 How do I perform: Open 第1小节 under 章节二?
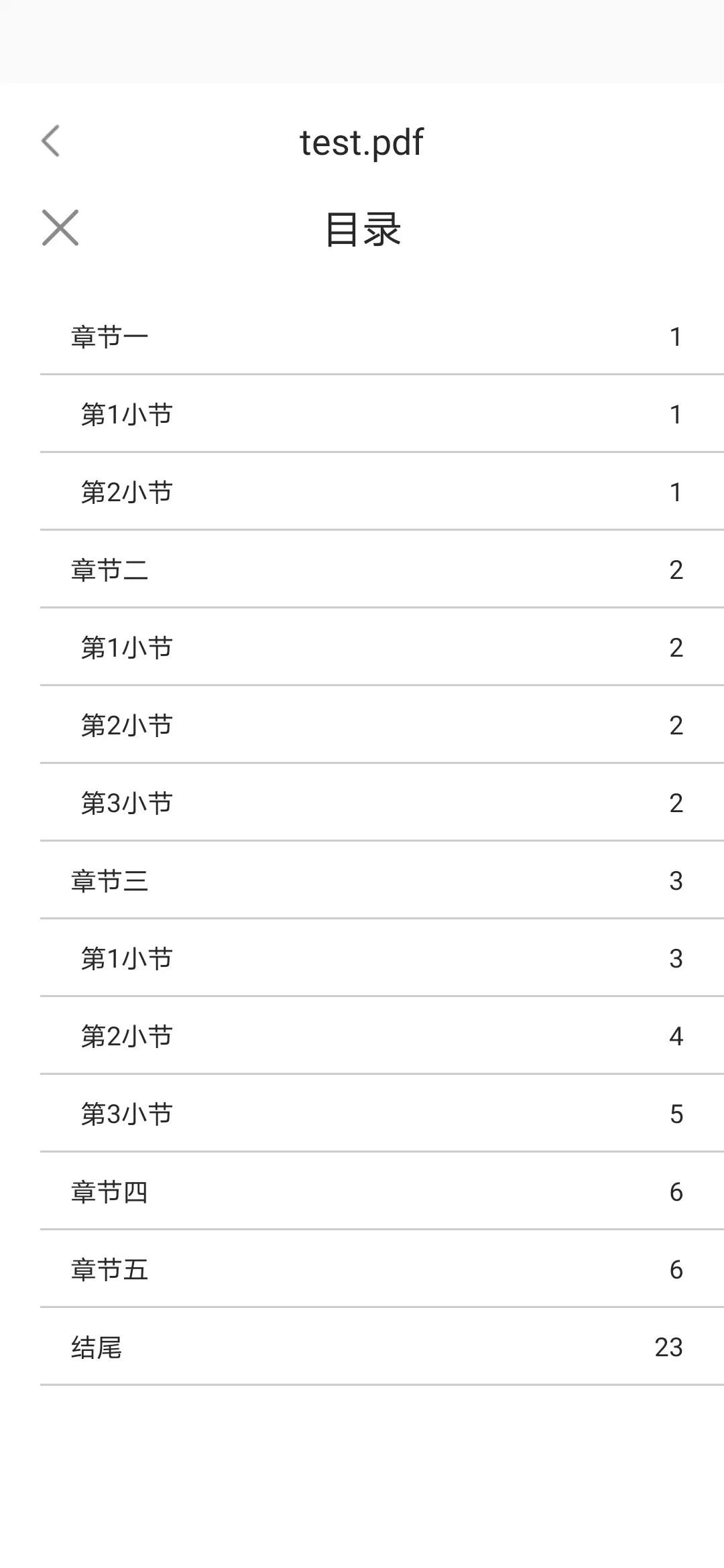(x=382, y=647)
